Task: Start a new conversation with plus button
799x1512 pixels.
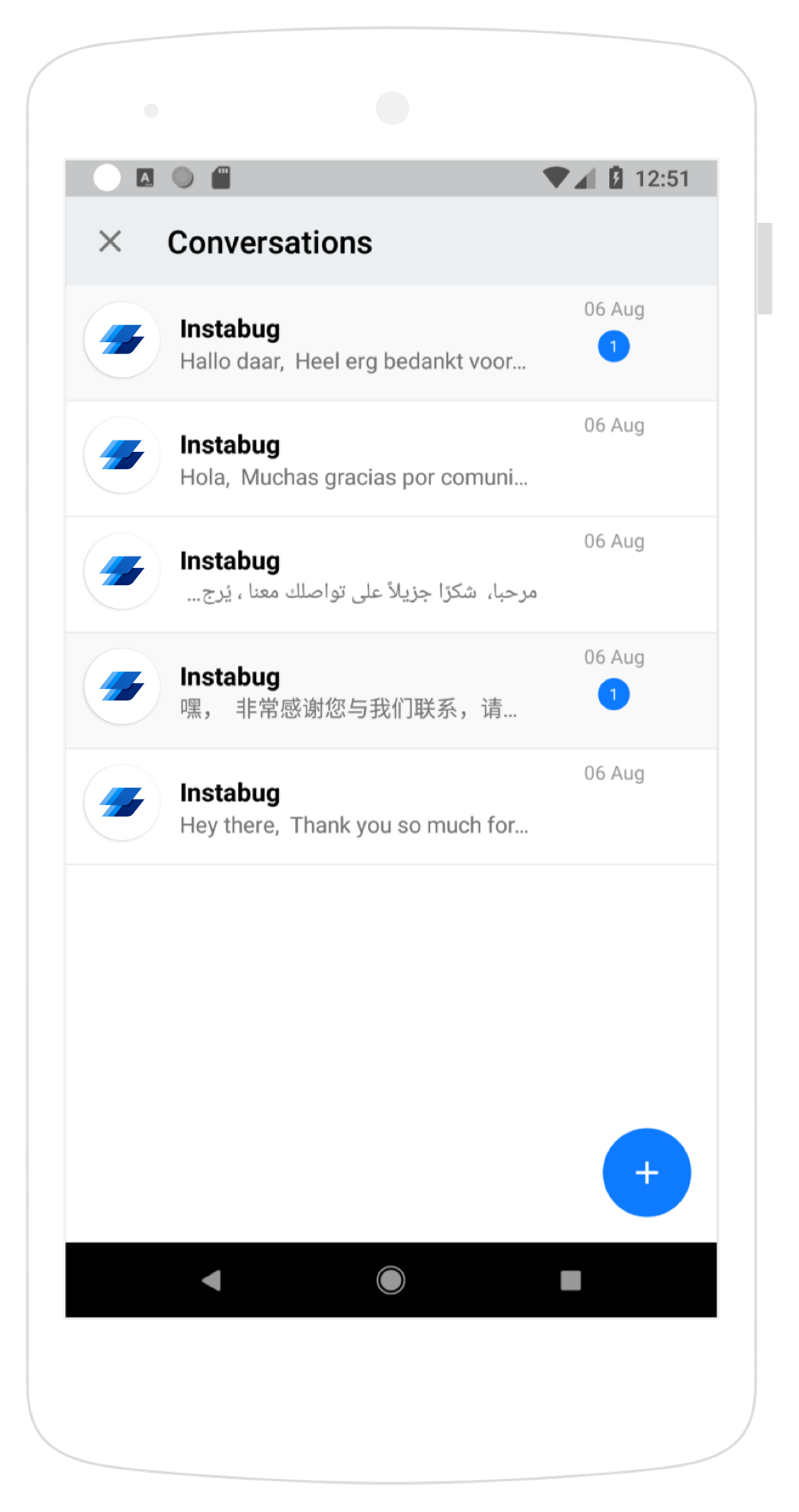Action: 646,1172
